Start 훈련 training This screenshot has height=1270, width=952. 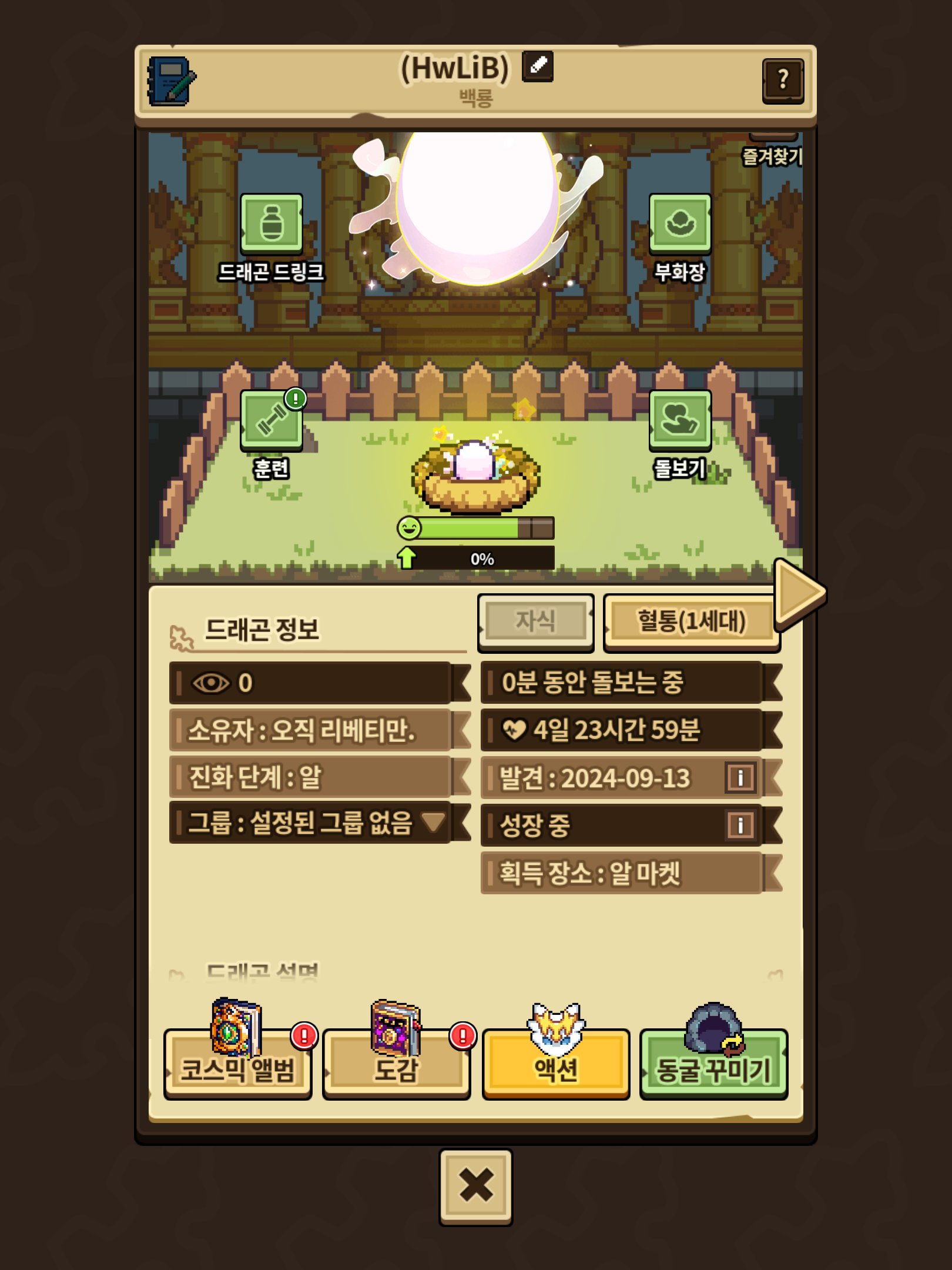(x=271, y=421)
